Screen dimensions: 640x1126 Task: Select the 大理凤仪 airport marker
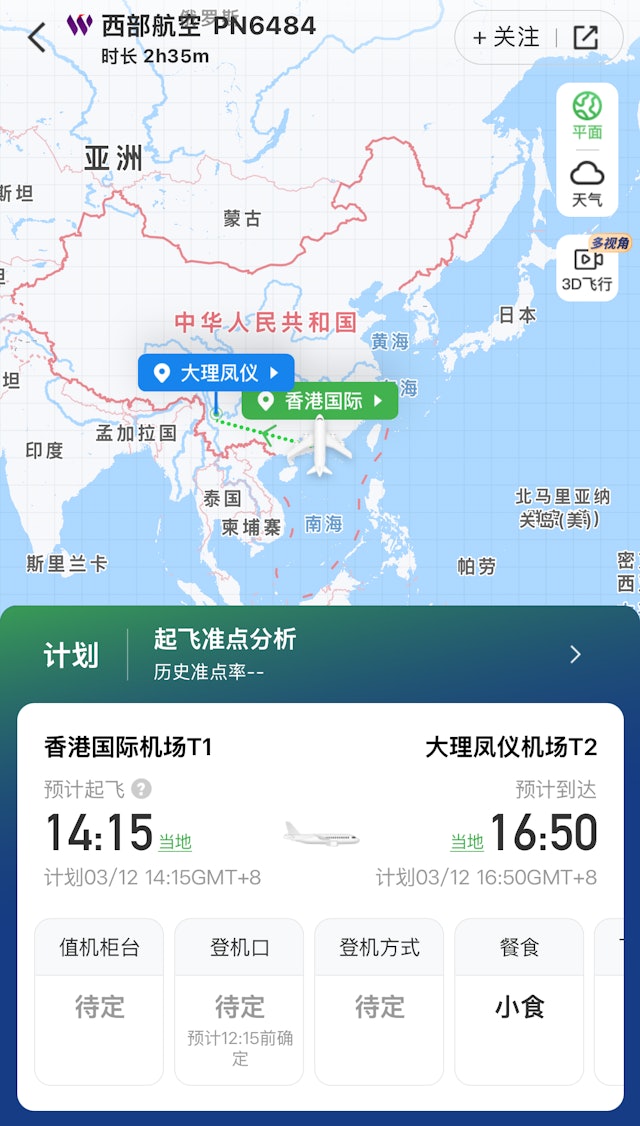(x=216, y=373)
